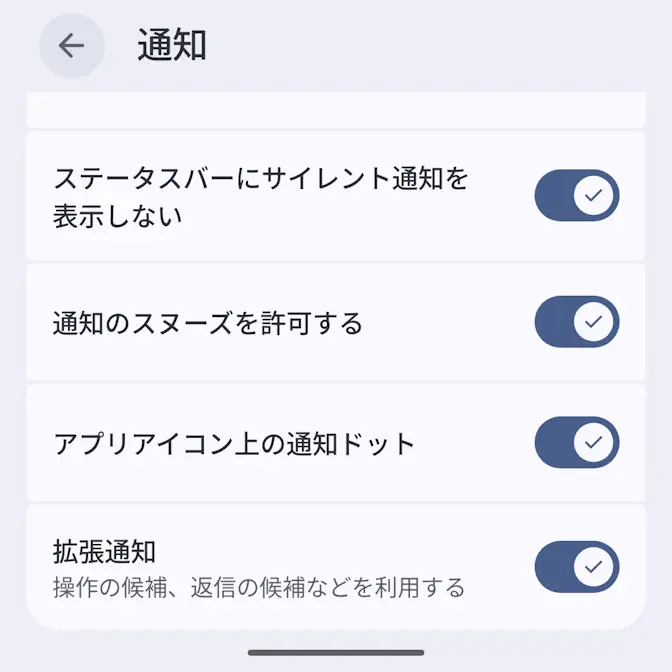
Task: Go back from the 通知 screen
Action: click(71, 46)
